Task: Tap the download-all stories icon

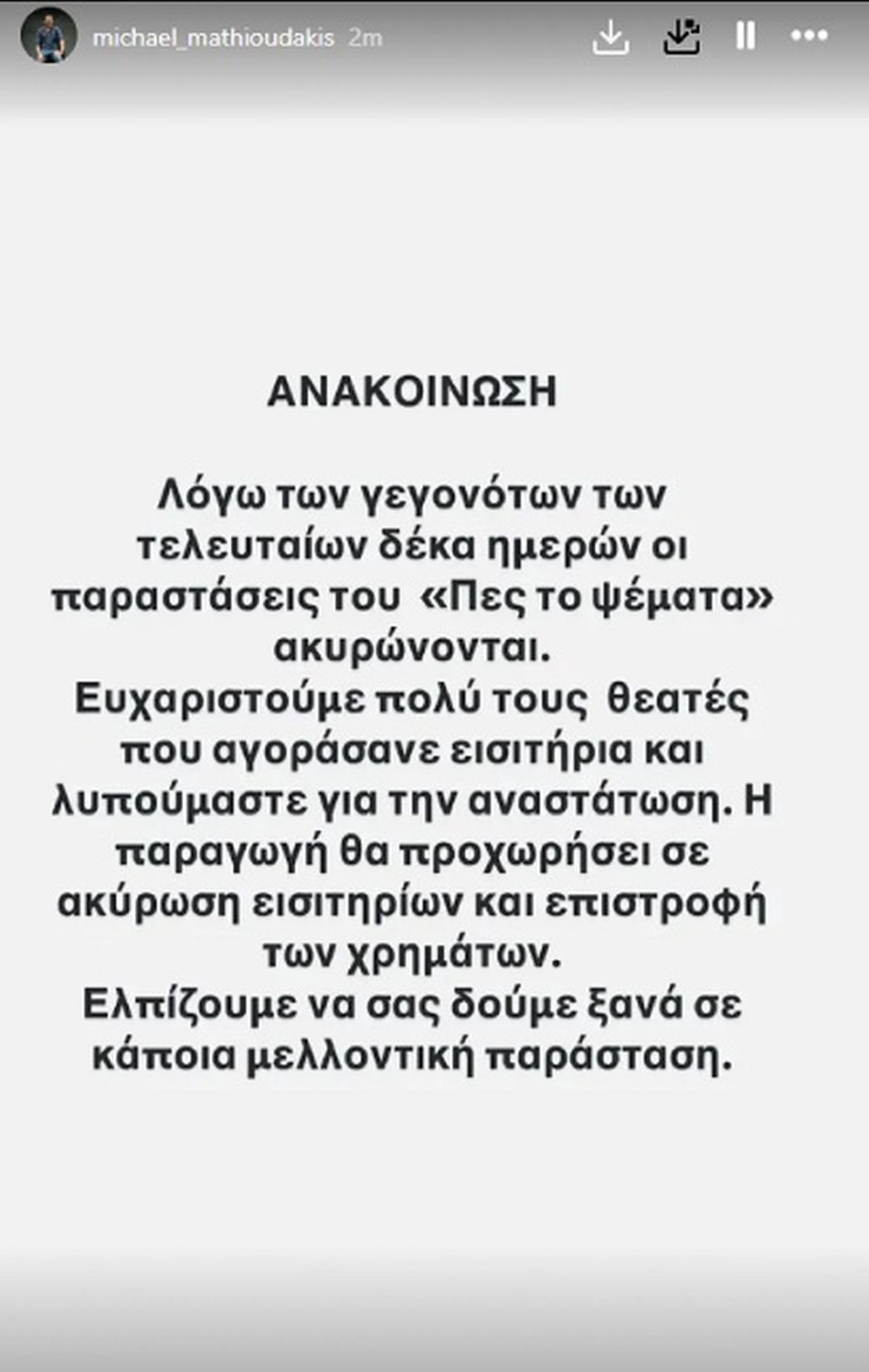Action: click(681, 36)
